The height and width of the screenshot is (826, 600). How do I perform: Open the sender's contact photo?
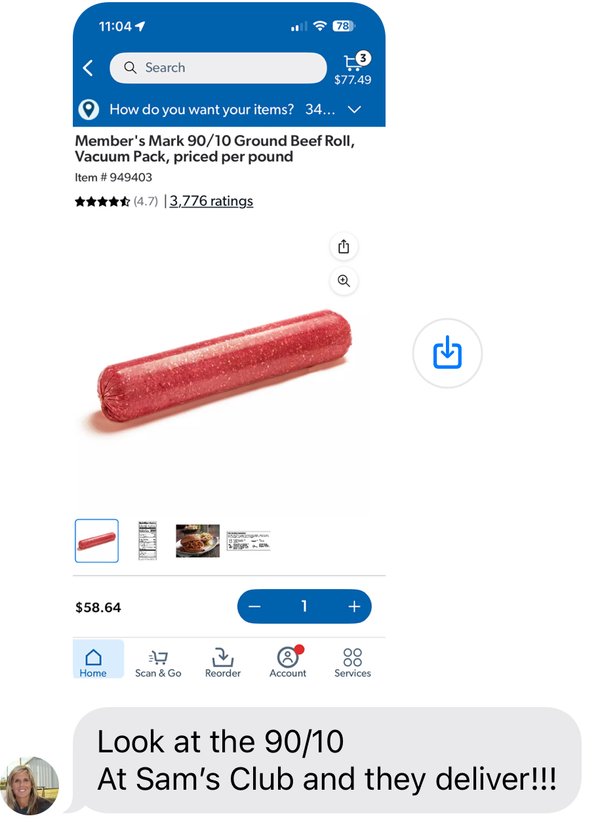32,785
